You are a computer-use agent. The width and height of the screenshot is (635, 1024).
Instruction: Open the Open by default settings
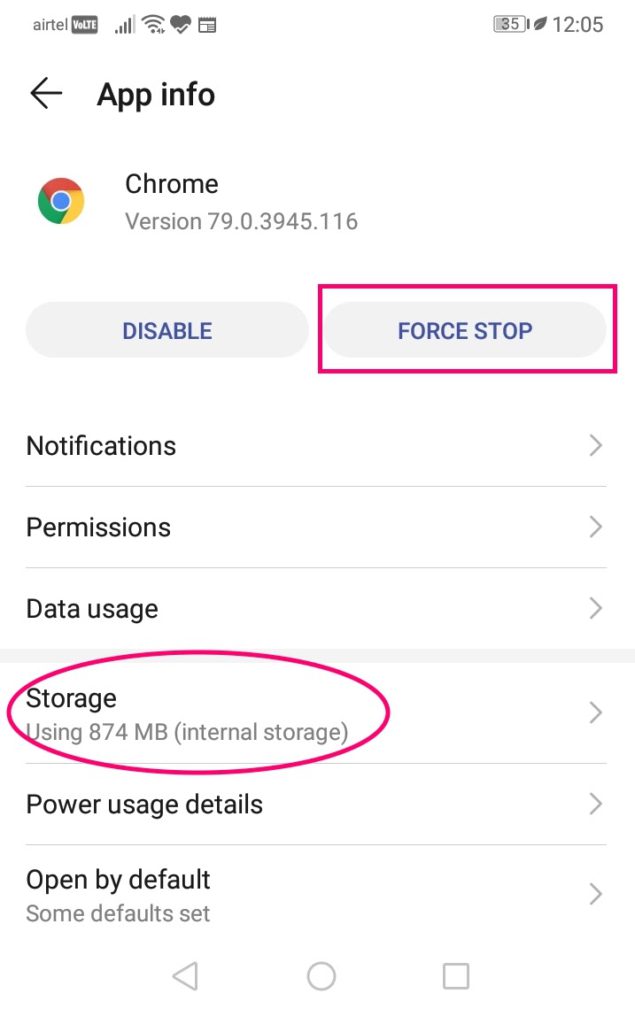click(316, 895)
